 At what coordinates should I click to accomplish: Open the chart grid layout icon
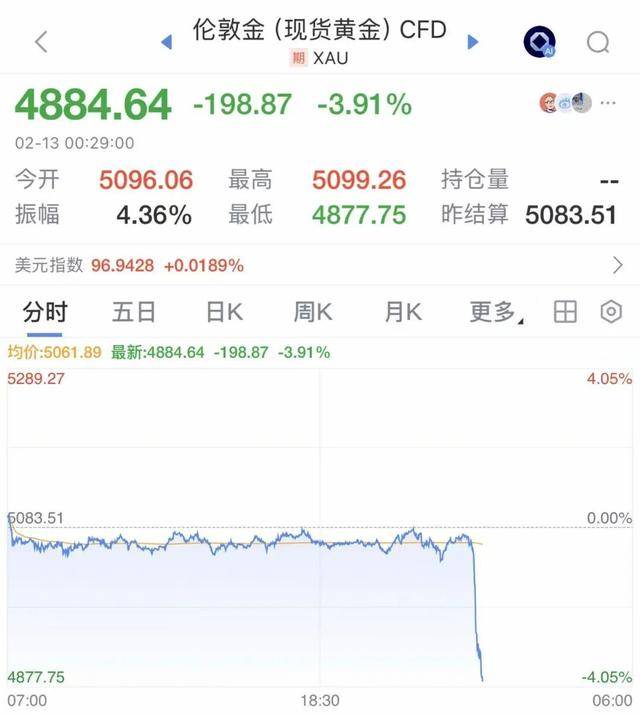tap(566, 312)
